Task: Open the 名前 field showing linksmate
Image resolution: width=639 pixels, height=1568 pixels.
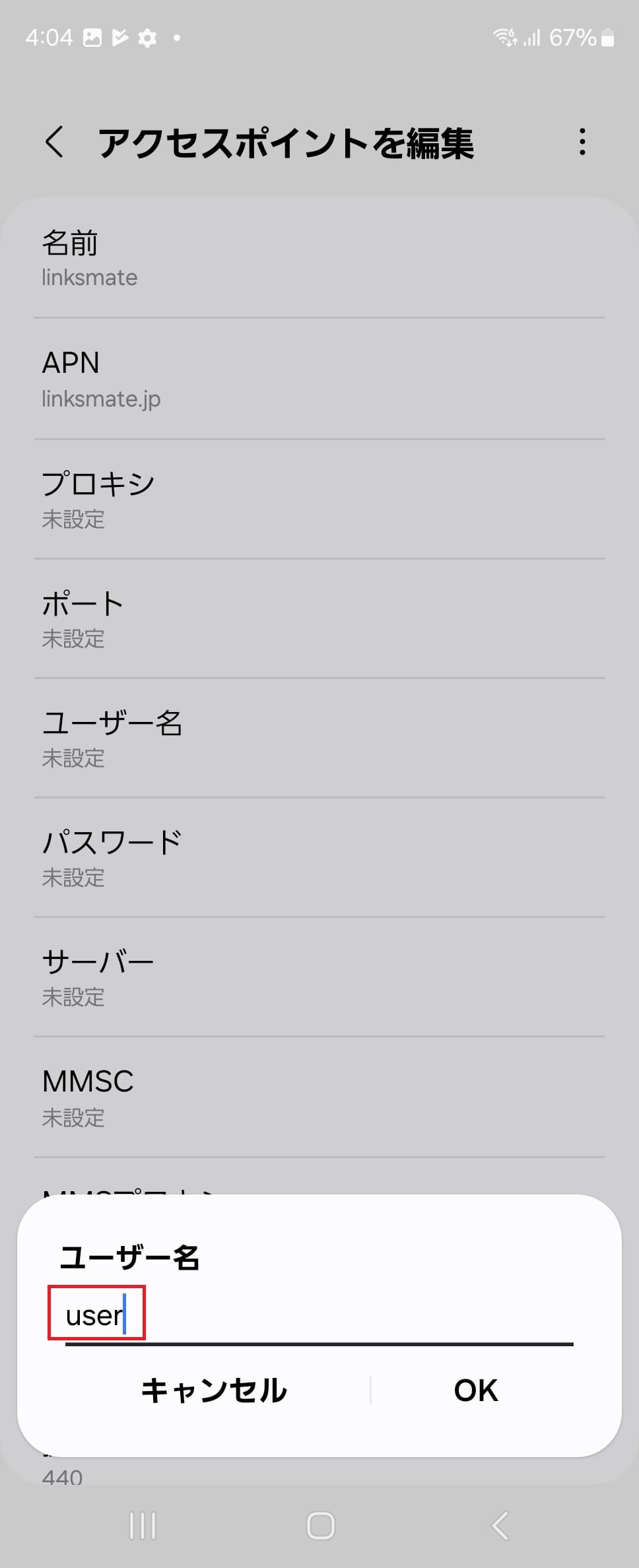Action: click(319, 259)
